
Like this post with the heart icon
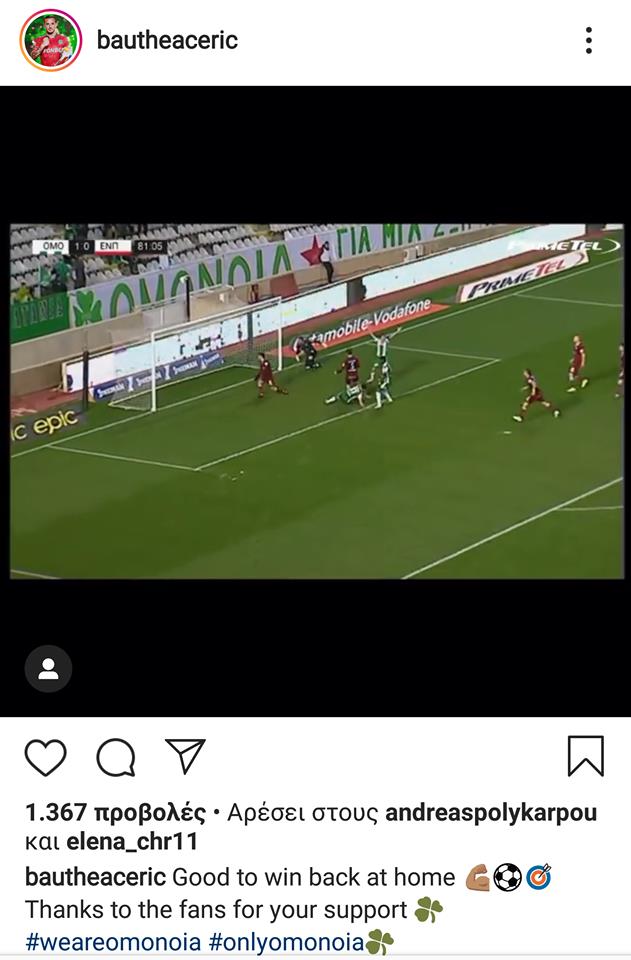coord(45,757)
